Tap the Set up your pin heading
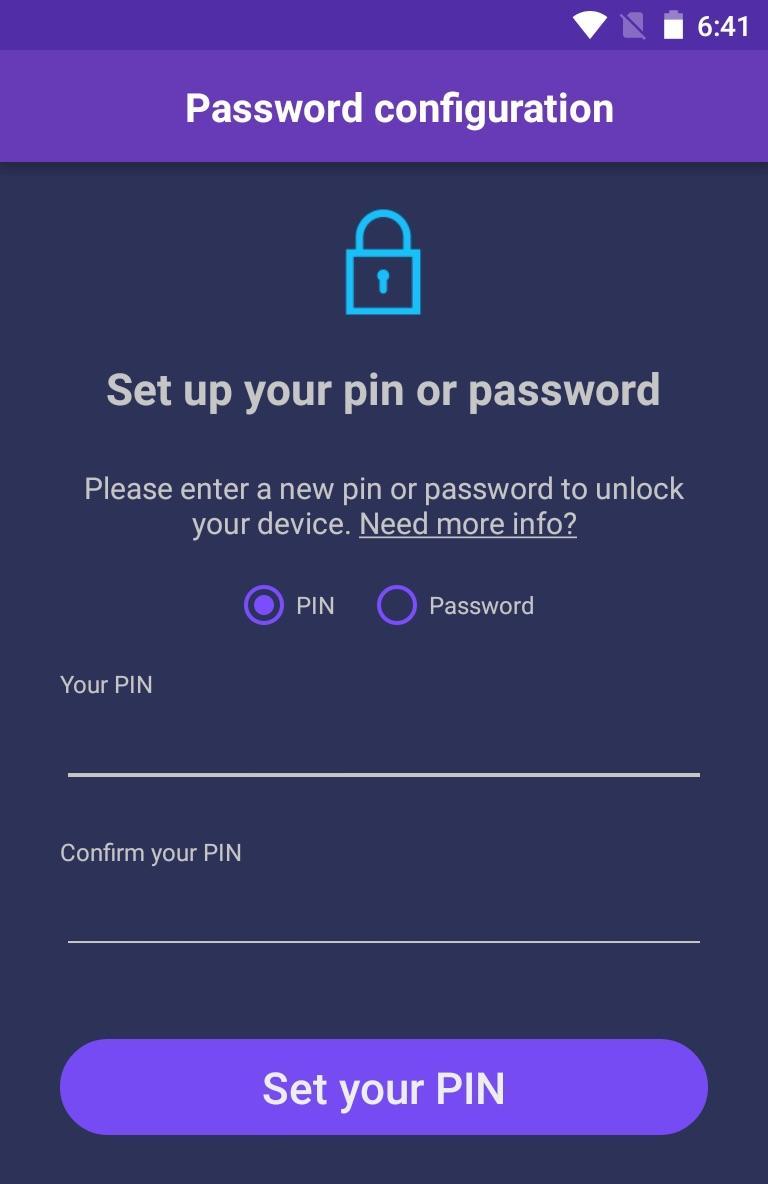 point(384,390)
